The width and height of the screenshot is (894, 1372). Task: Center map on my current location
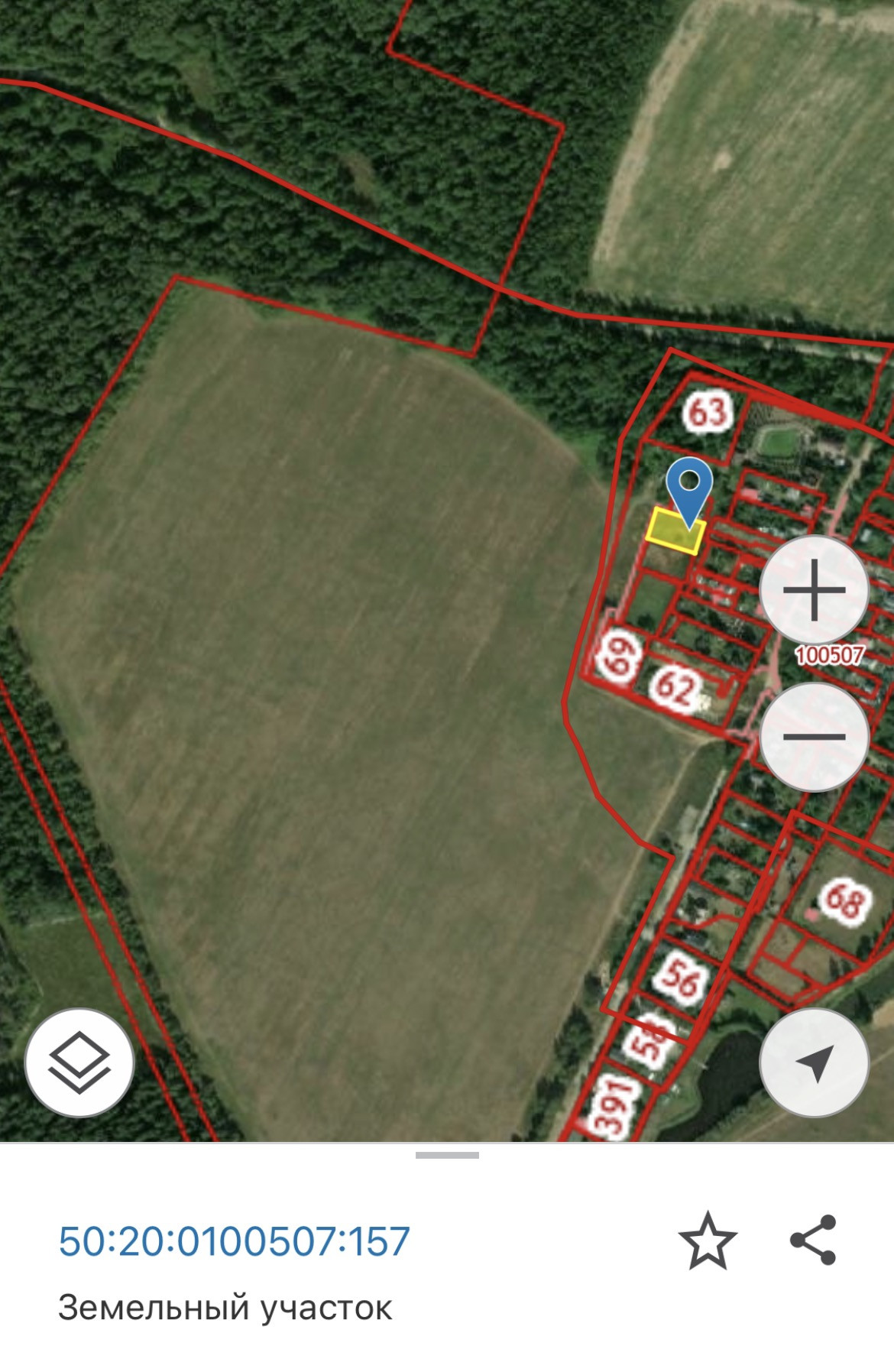tap(814, 1062)
